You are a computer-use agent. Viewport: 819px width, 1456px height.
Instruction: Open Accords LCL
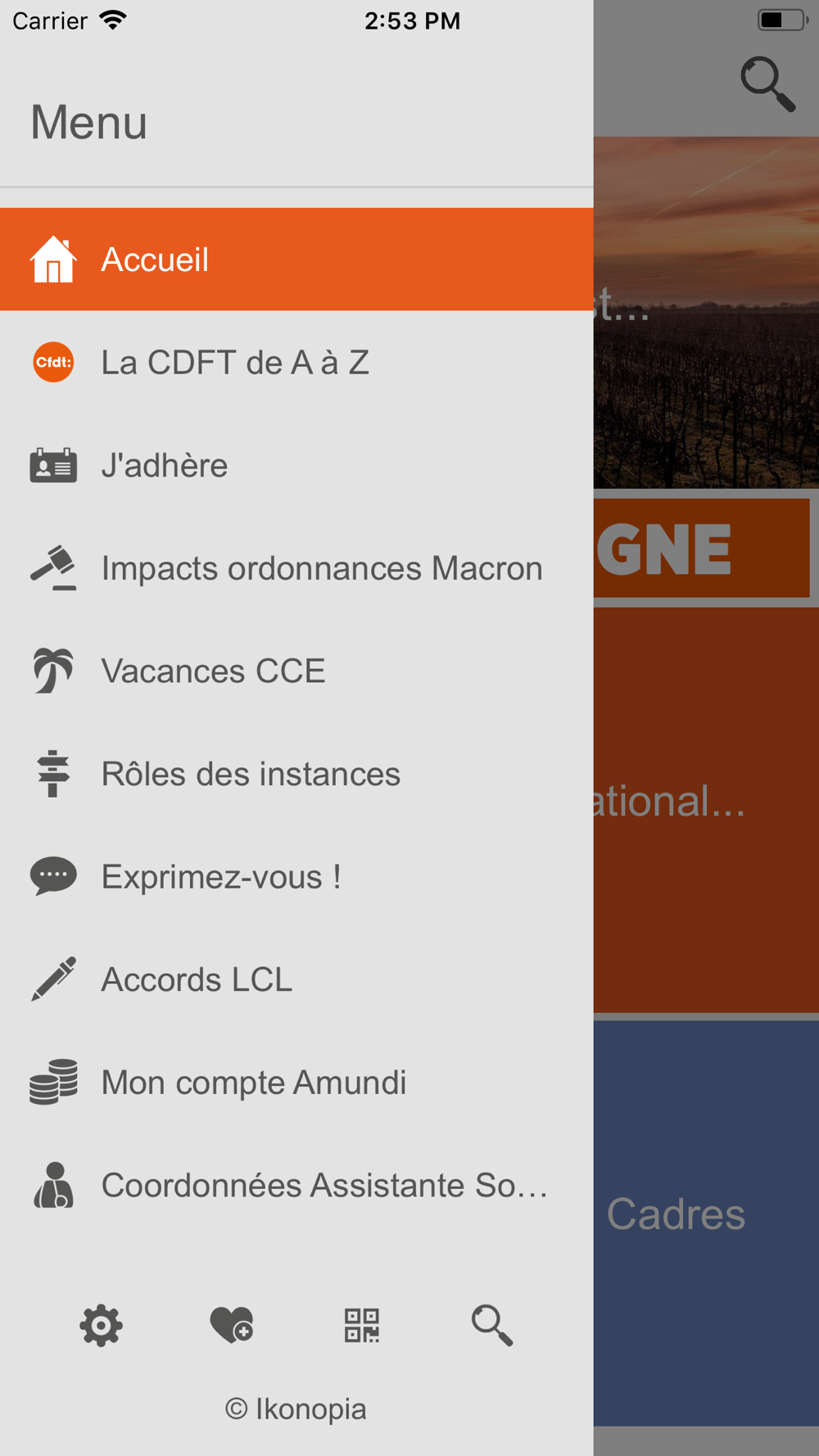click(296, 979)
